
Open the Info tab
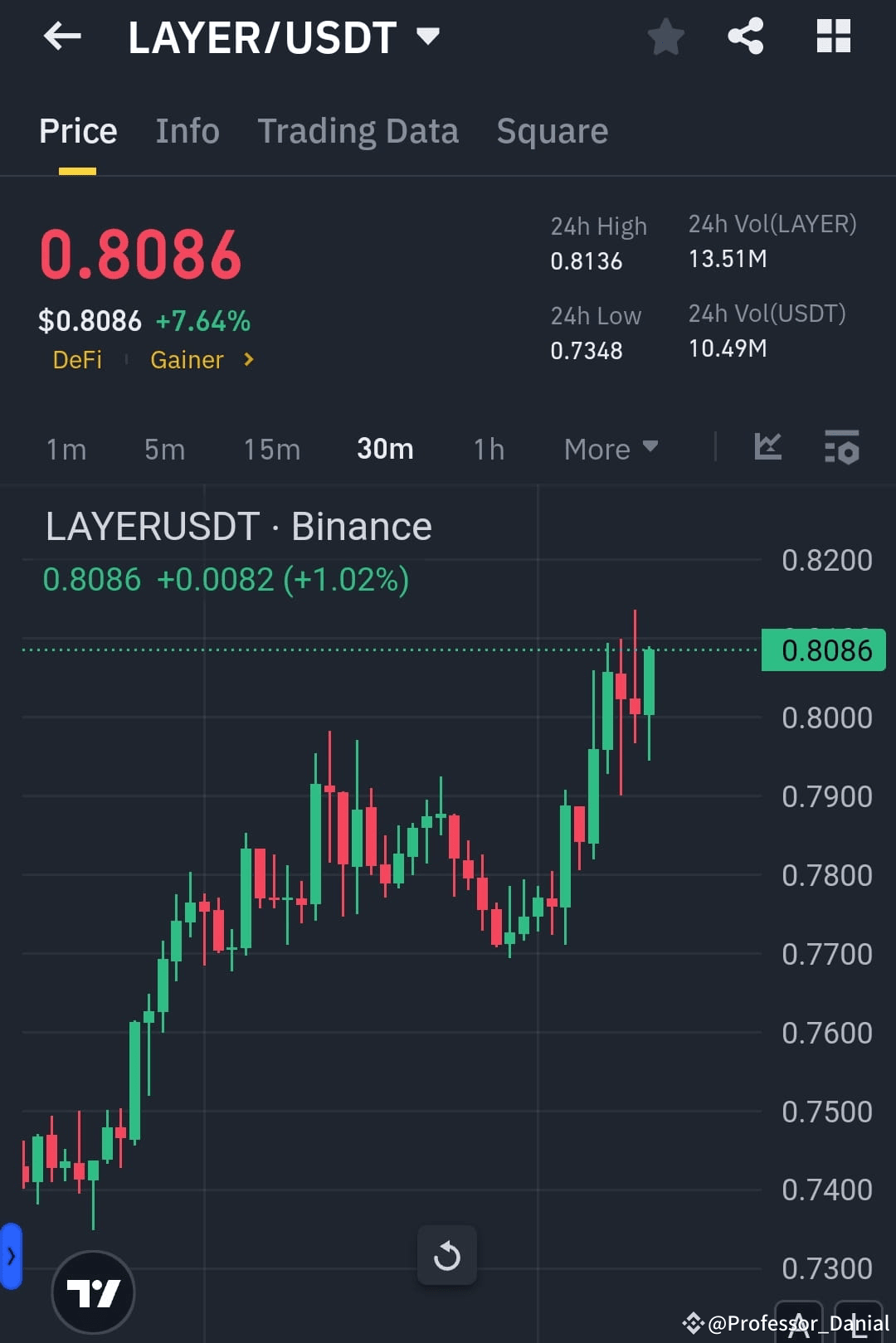(187, 130)
